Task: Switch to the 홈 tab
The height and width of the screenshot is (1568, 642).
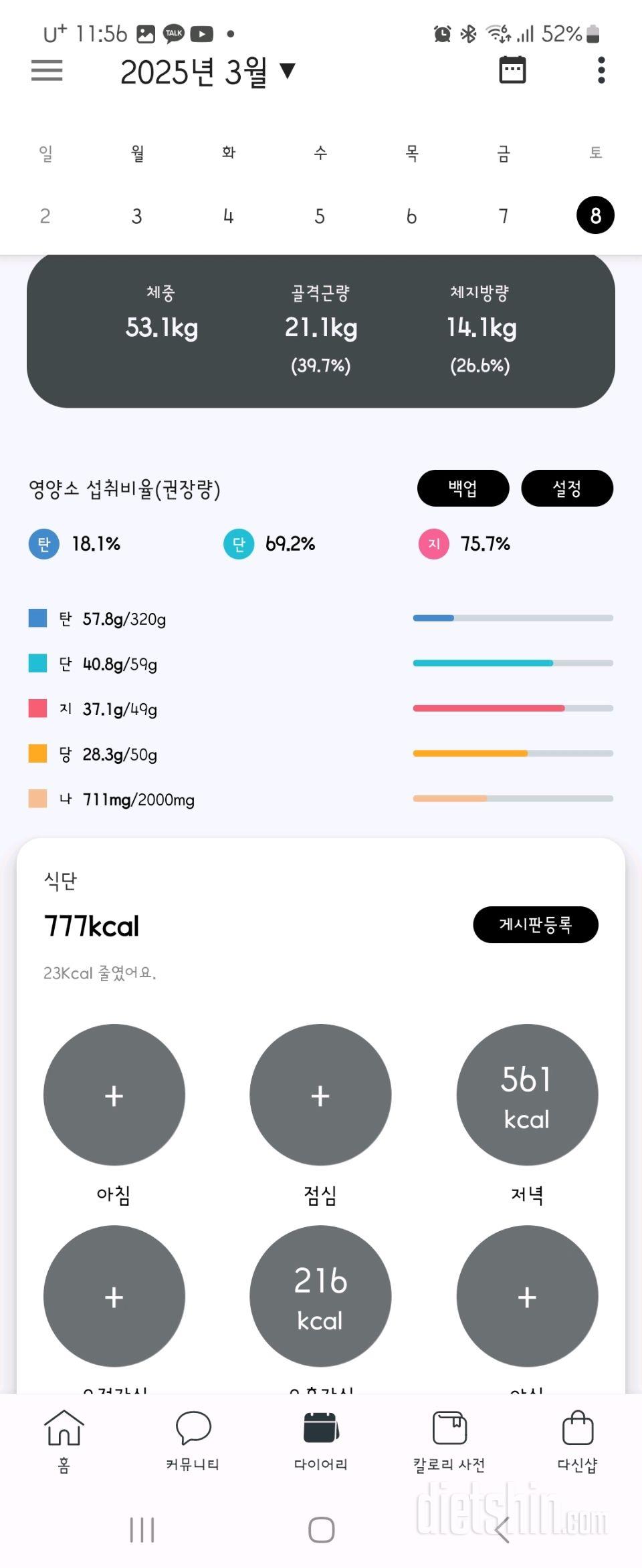Action: (64, 1440)
